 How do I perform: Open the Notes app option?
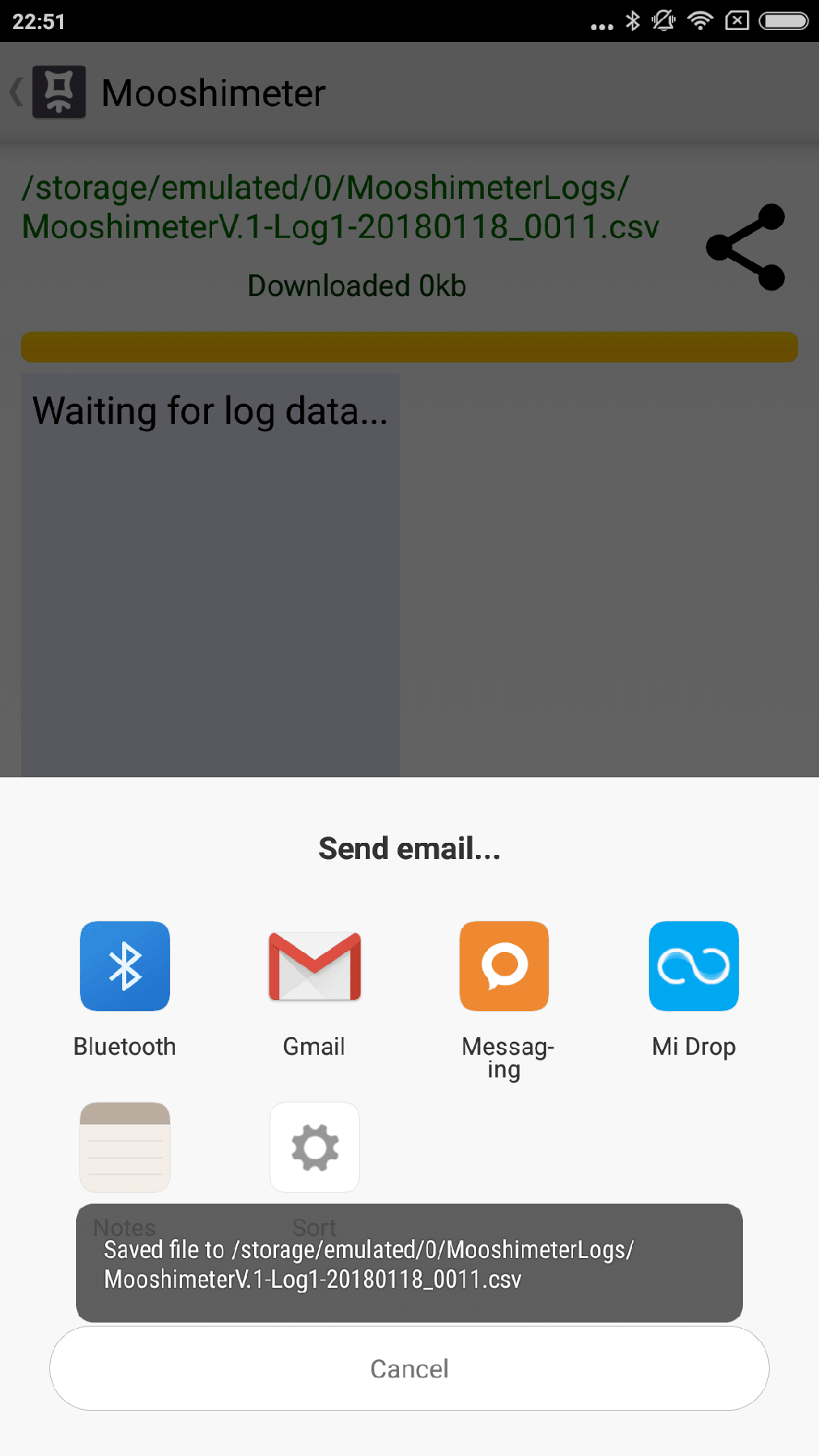point(125,1147)
